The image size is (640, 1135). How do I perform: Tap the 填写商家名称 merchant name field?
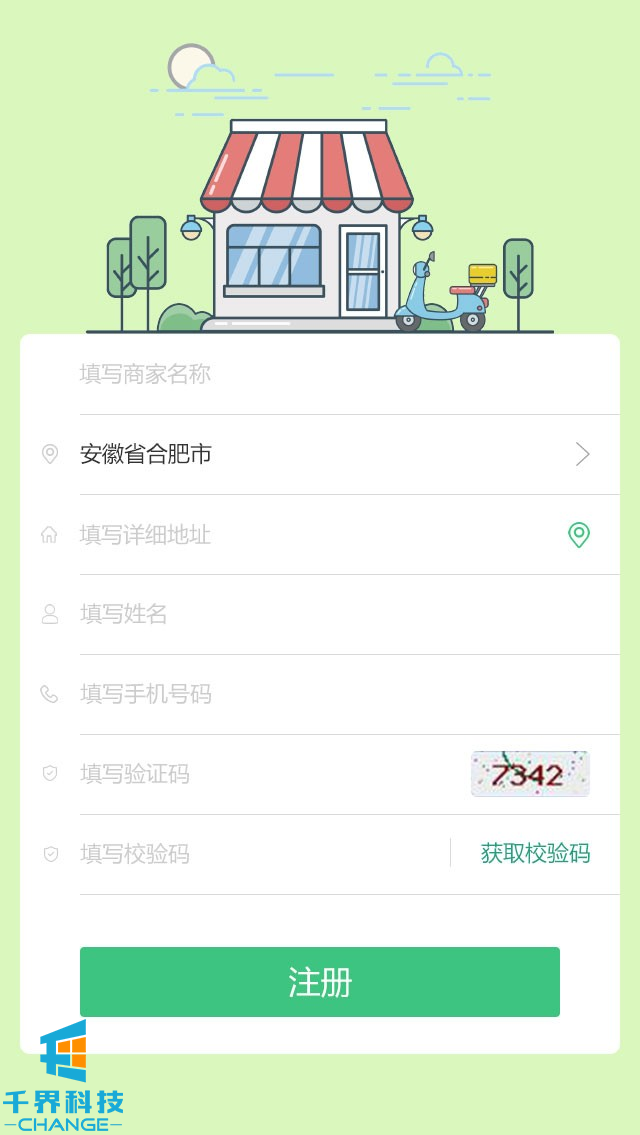pos(300,374)
